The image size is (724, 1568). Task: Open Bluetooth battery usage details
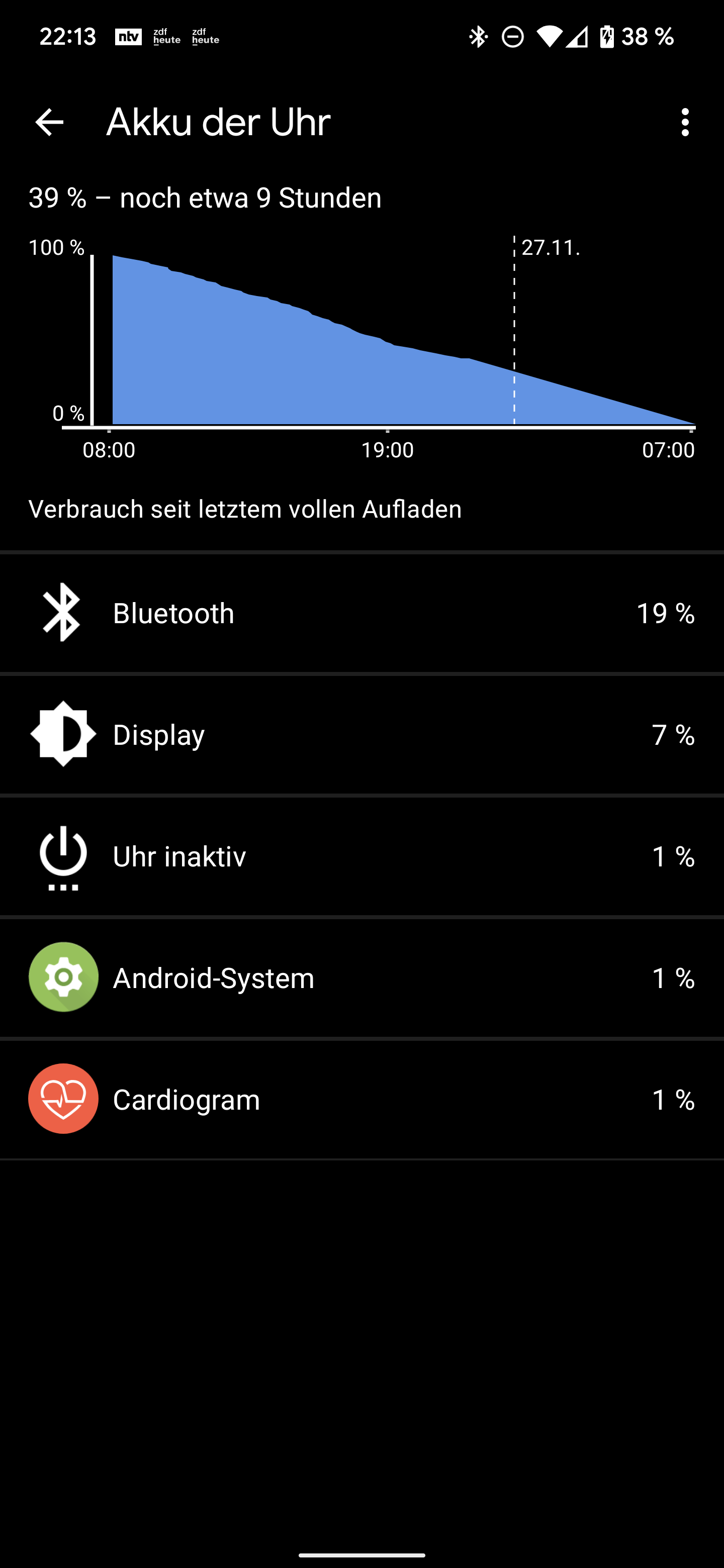point(361,613)
